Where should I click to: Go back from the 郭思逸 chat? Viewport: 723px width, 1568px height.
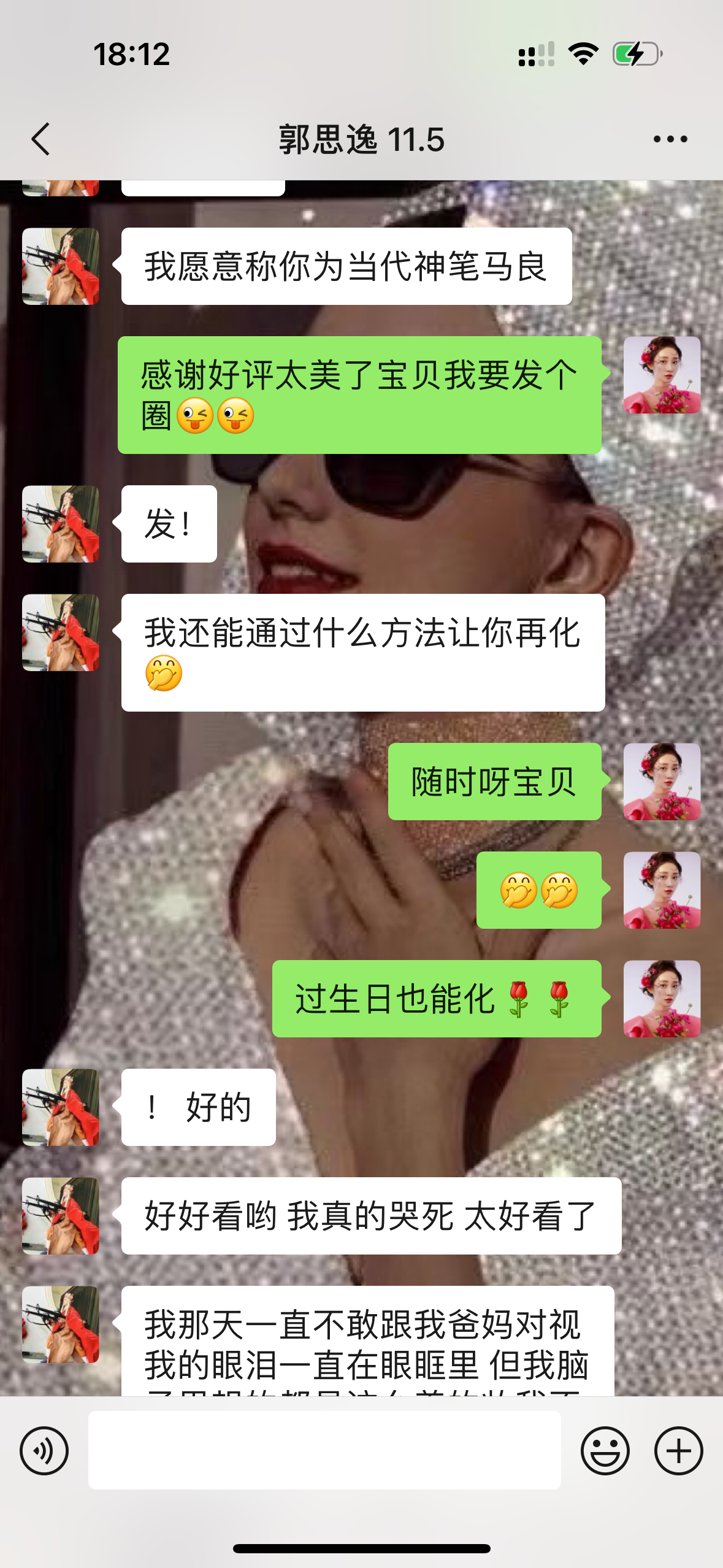pyautogui.click(x=40, y=139)
